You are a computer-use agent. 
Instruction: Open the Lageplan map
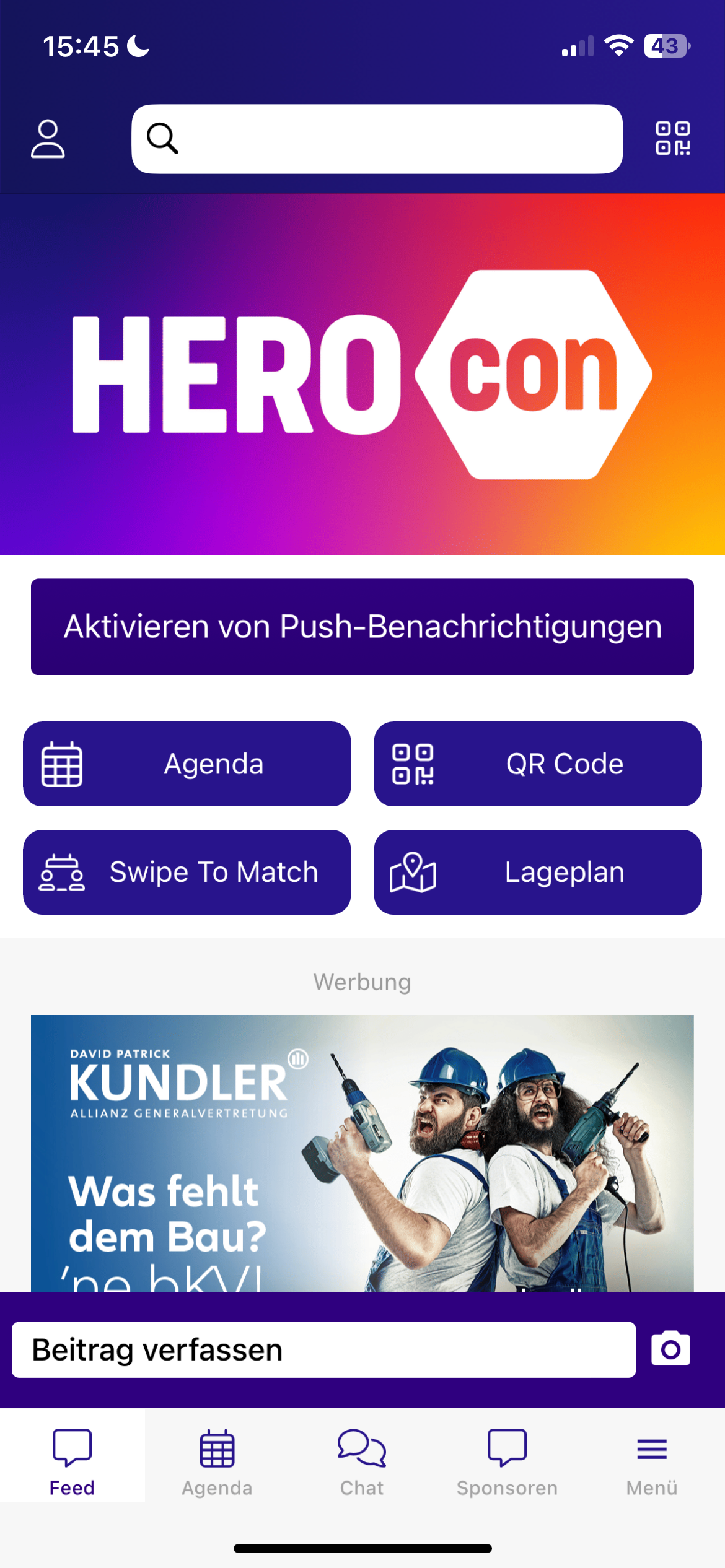point(537,872)
